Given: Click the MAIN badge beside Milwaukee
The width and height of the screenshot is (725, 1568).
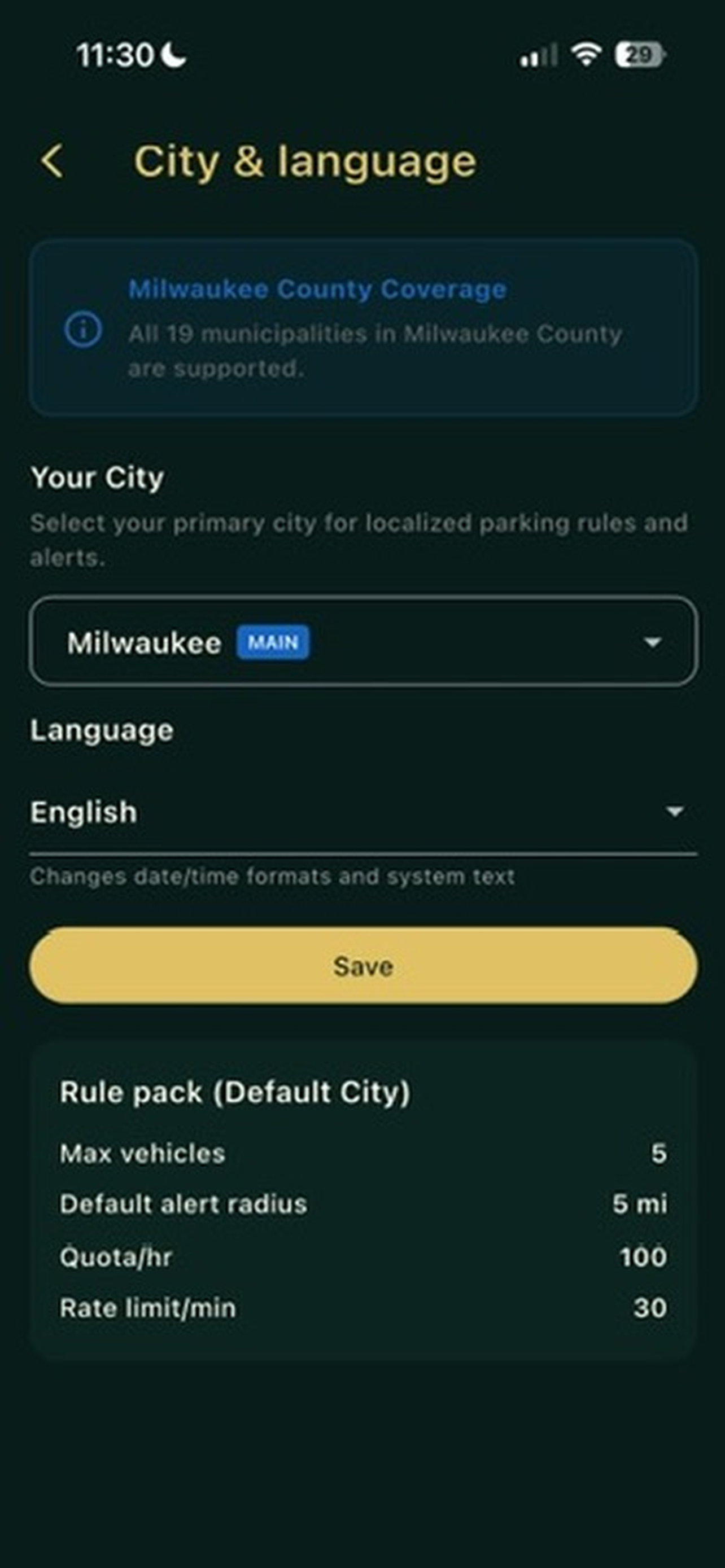Looking at the screenshot, I should (x=273, y=643).
